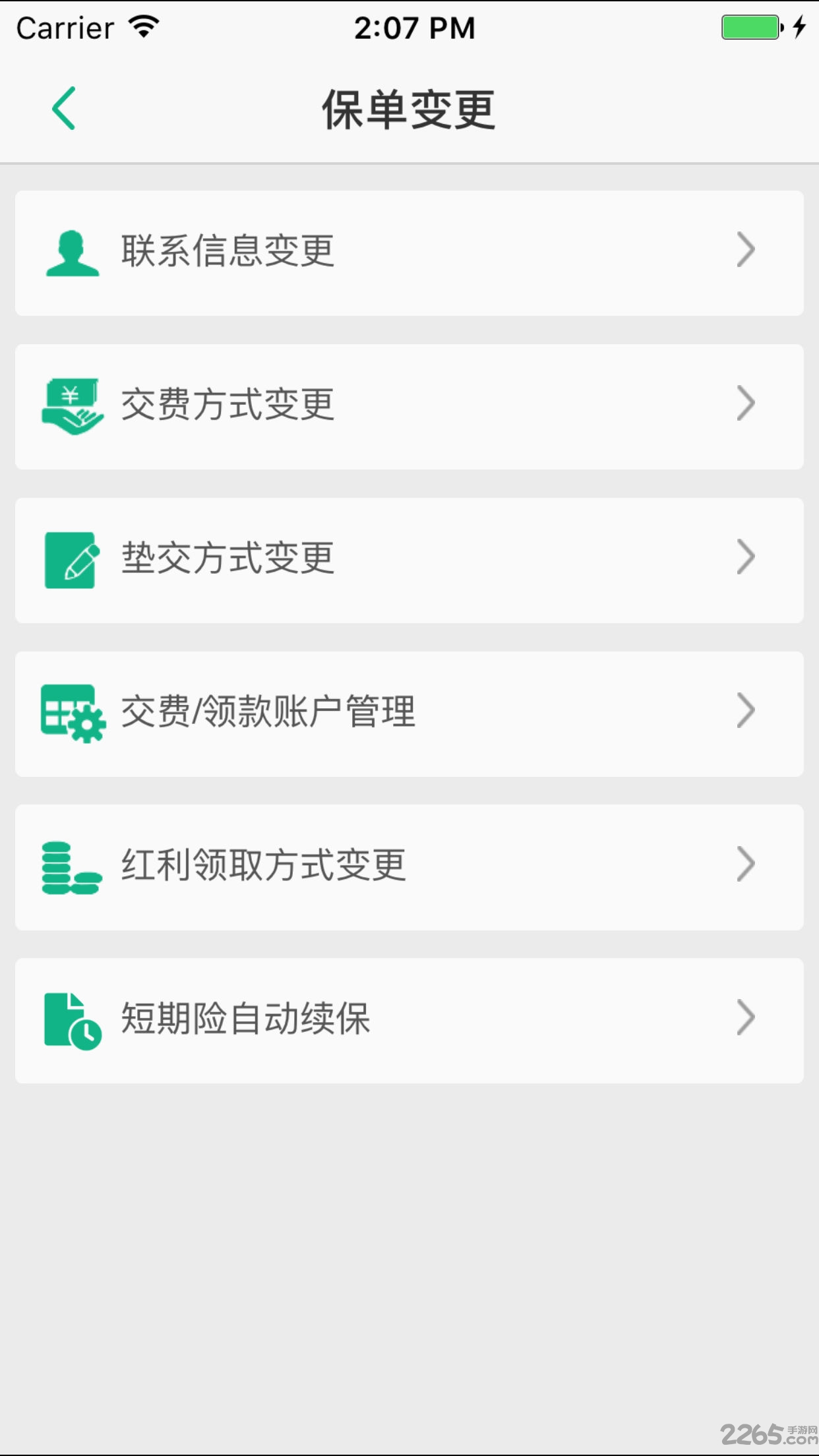Click the Wi-Fi icon in the status bar
819x1456 pixels.
[144, 25]
